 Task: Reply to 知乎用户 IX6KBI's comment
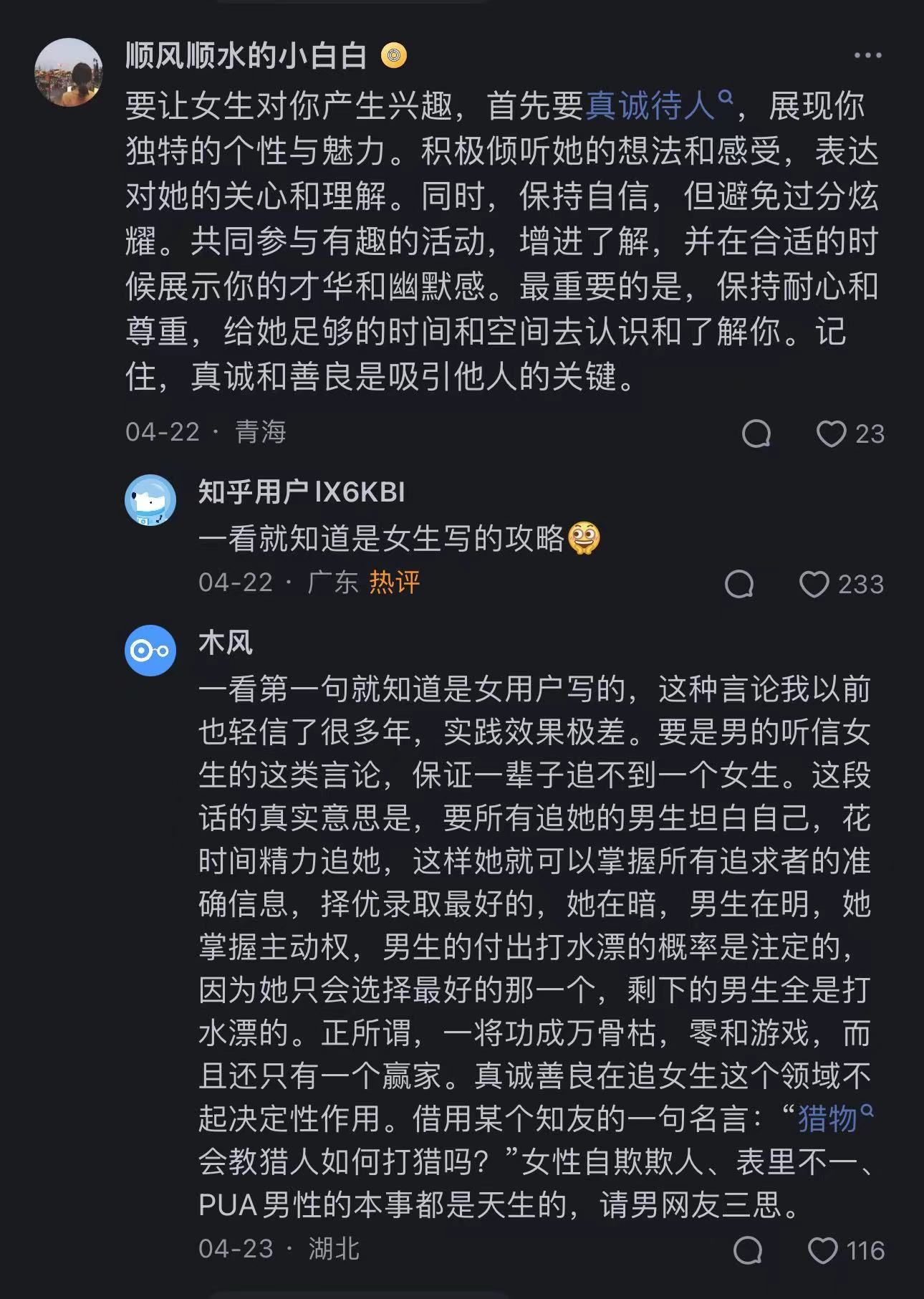[x=738, y=584]
